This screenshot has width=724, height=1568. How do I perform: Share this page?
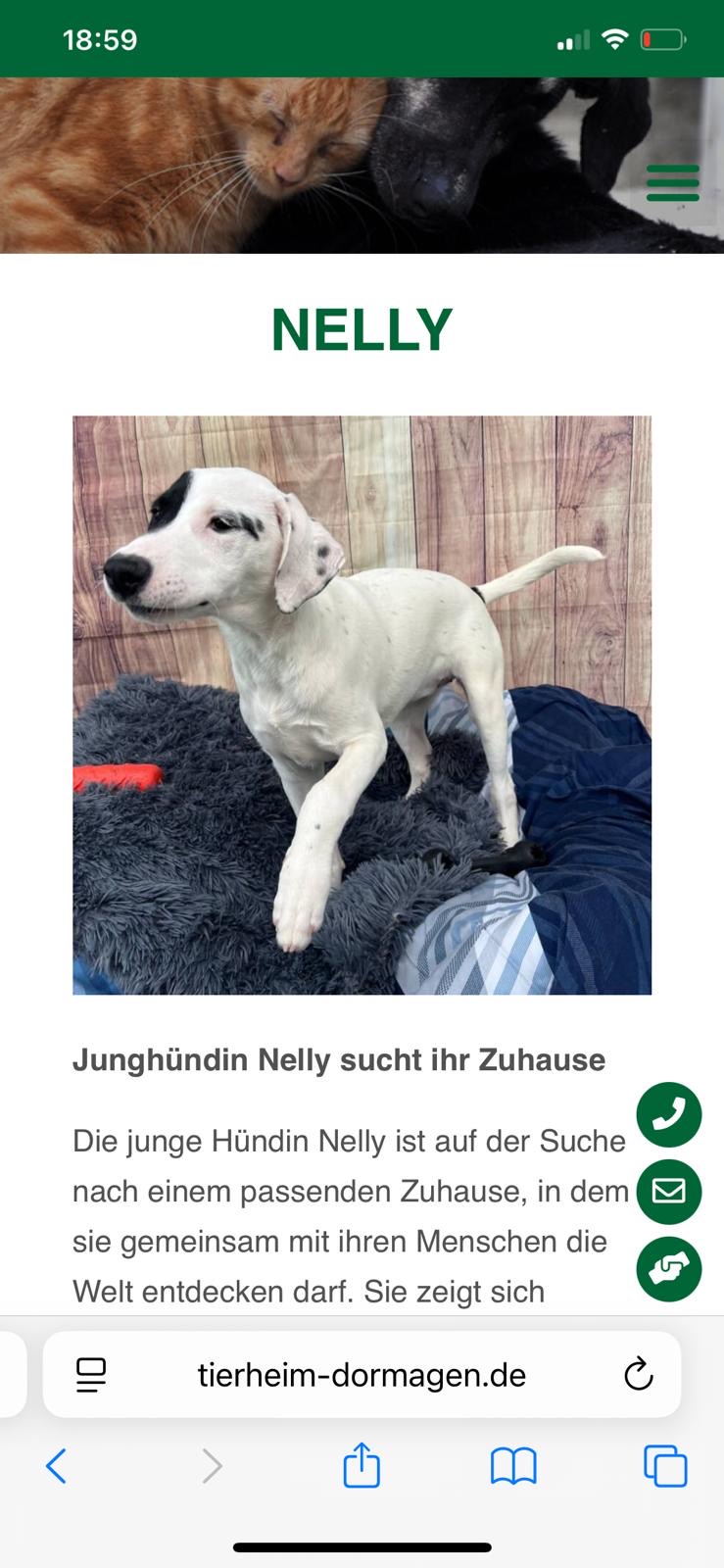(x=362, y=1466)
